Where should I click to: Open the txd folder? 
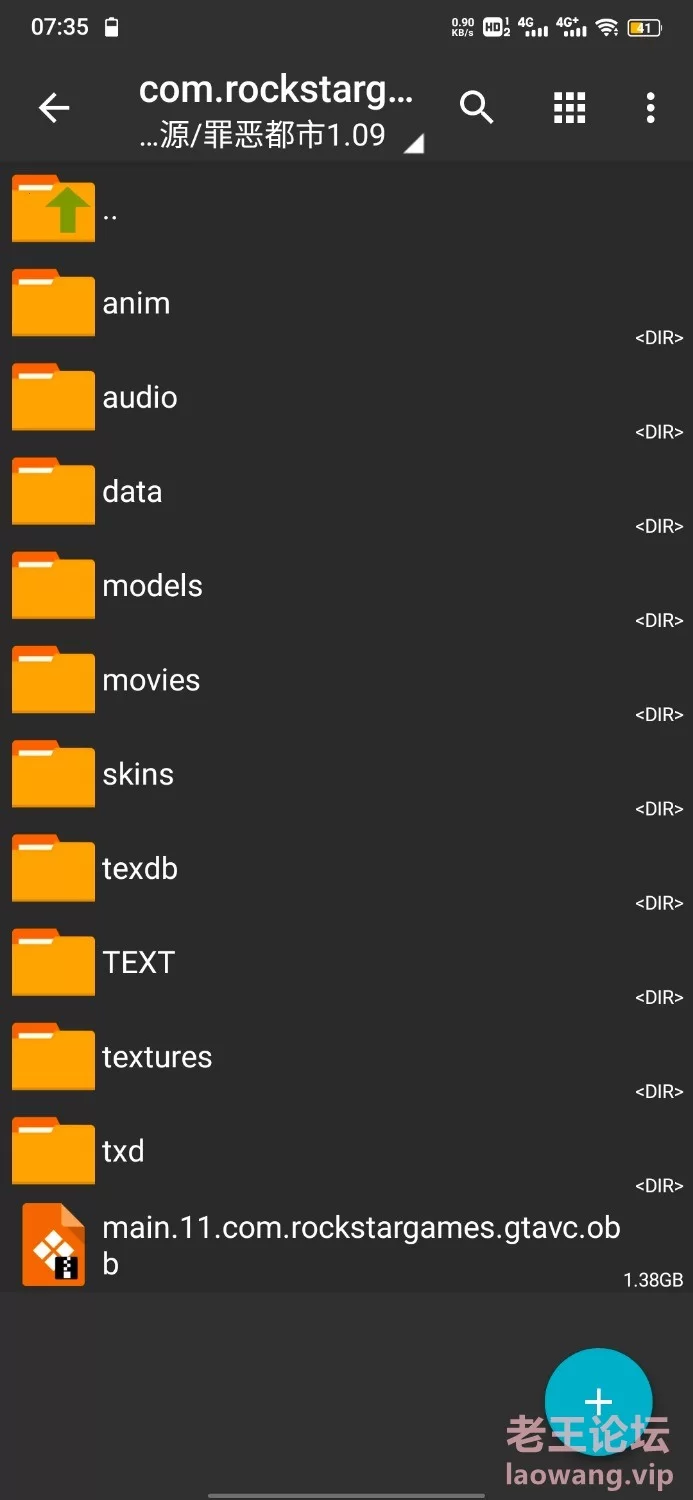pyautogui.click(x=346, y=1150)
